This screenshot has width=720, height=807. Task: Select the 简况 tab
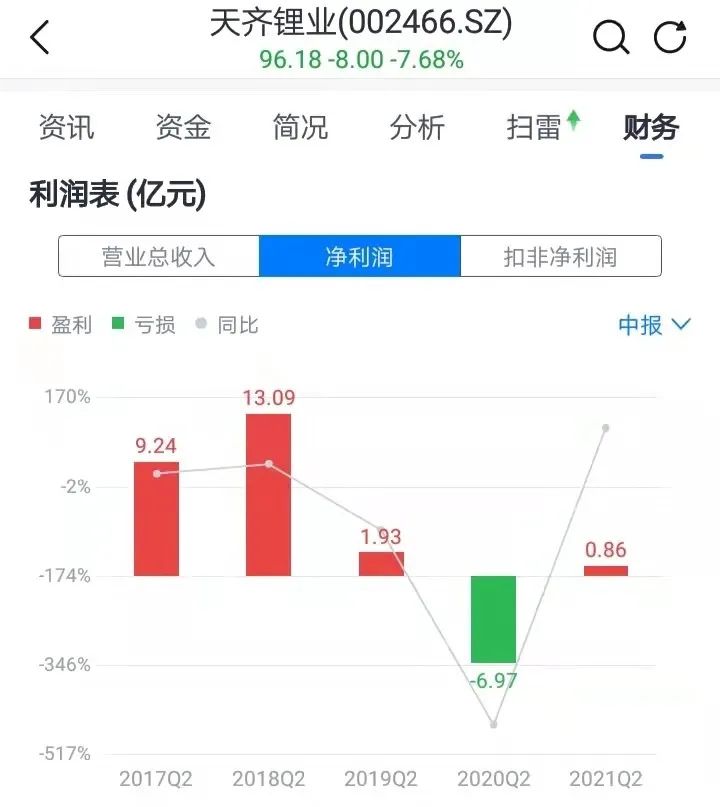click(x=300, y=128)
